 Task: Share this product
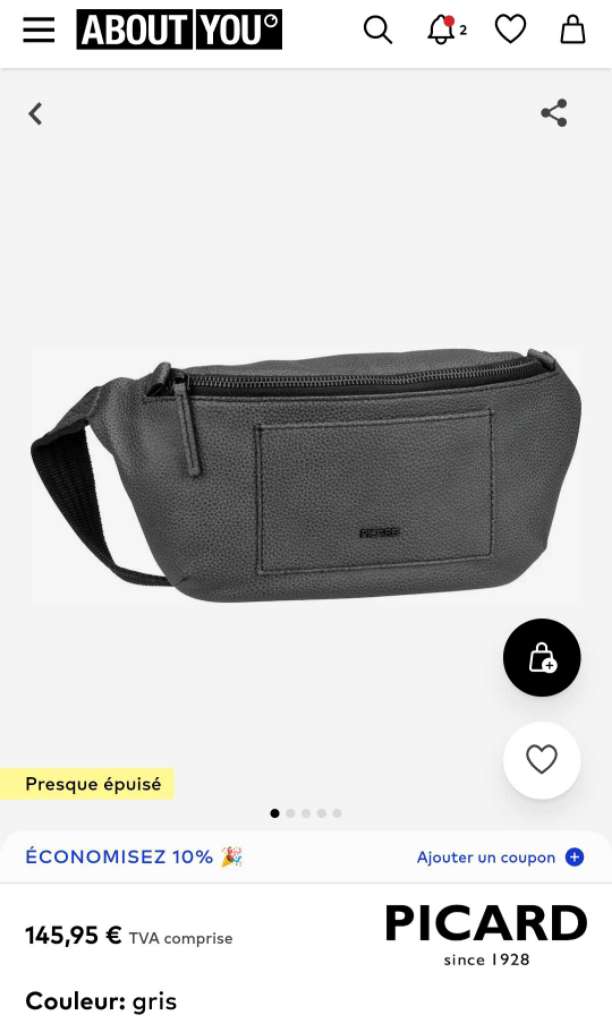[x=553, y=113]
